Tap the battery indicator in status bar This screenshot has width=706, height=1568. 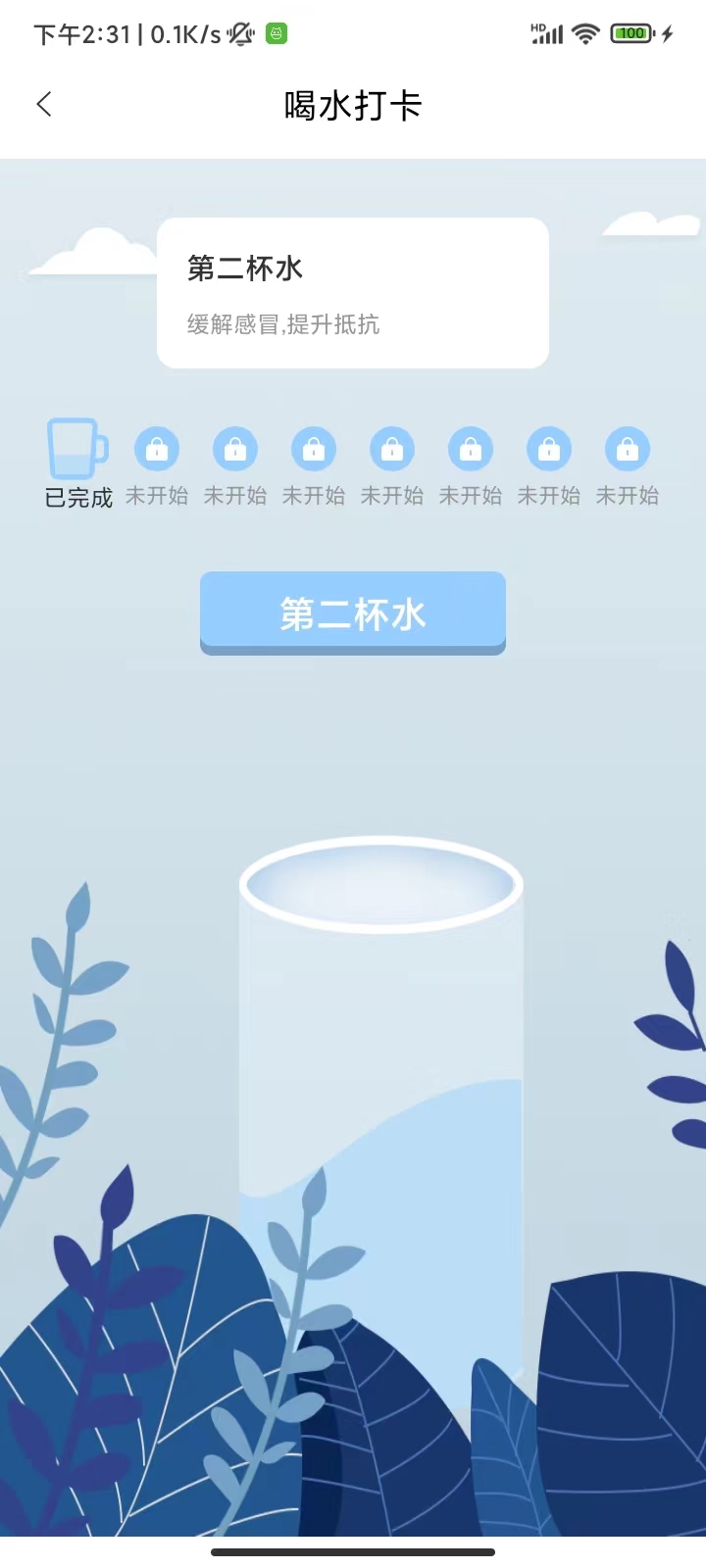click(x=632, y=32)
